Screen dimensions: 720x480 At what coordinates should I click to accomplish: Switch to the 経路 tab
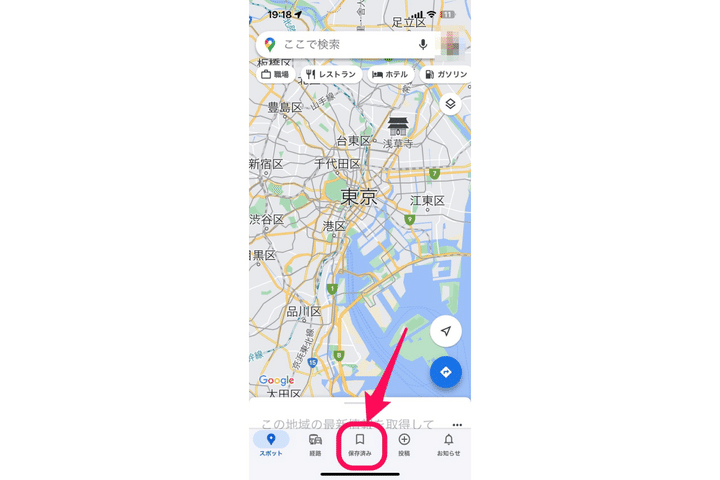(x=315, y=445)
